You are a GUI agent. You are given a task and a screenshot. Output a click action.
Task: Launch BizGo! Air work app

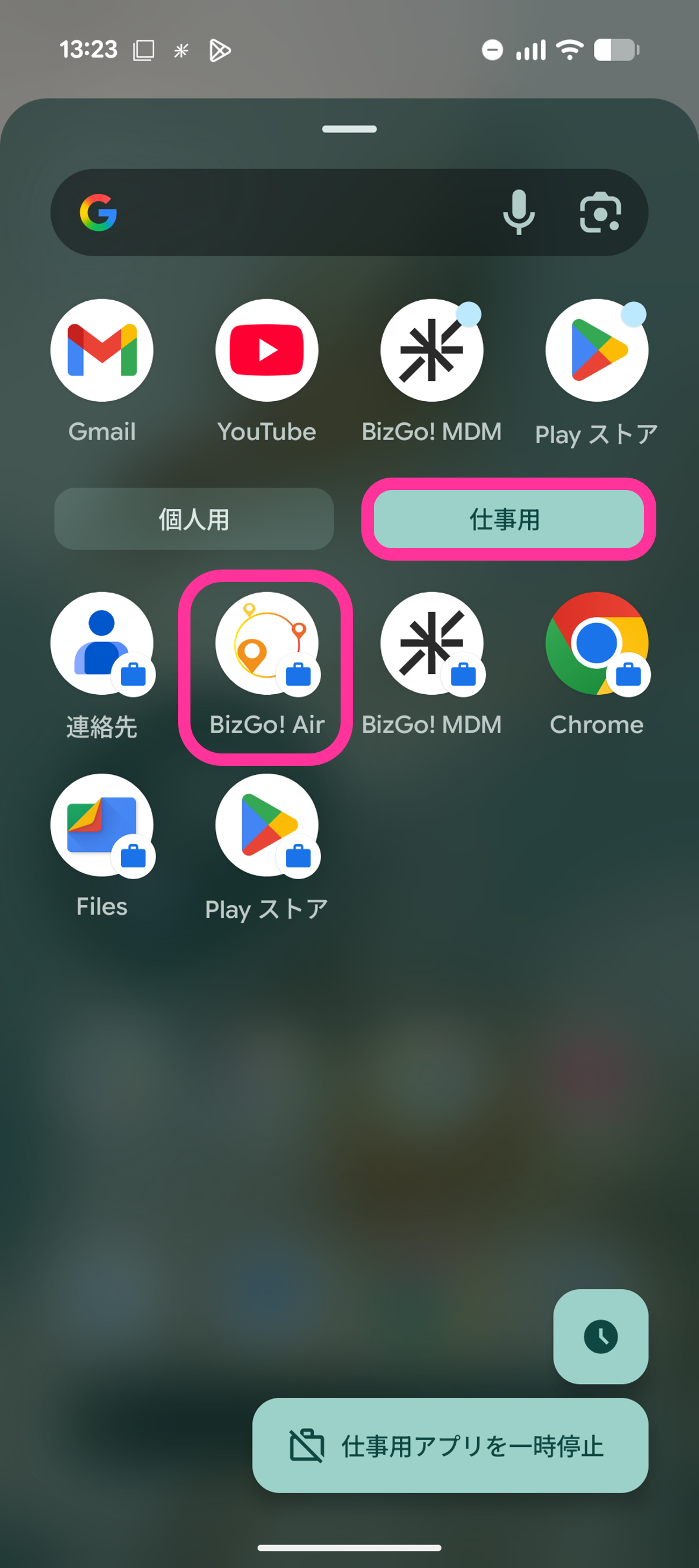(266, 644)
